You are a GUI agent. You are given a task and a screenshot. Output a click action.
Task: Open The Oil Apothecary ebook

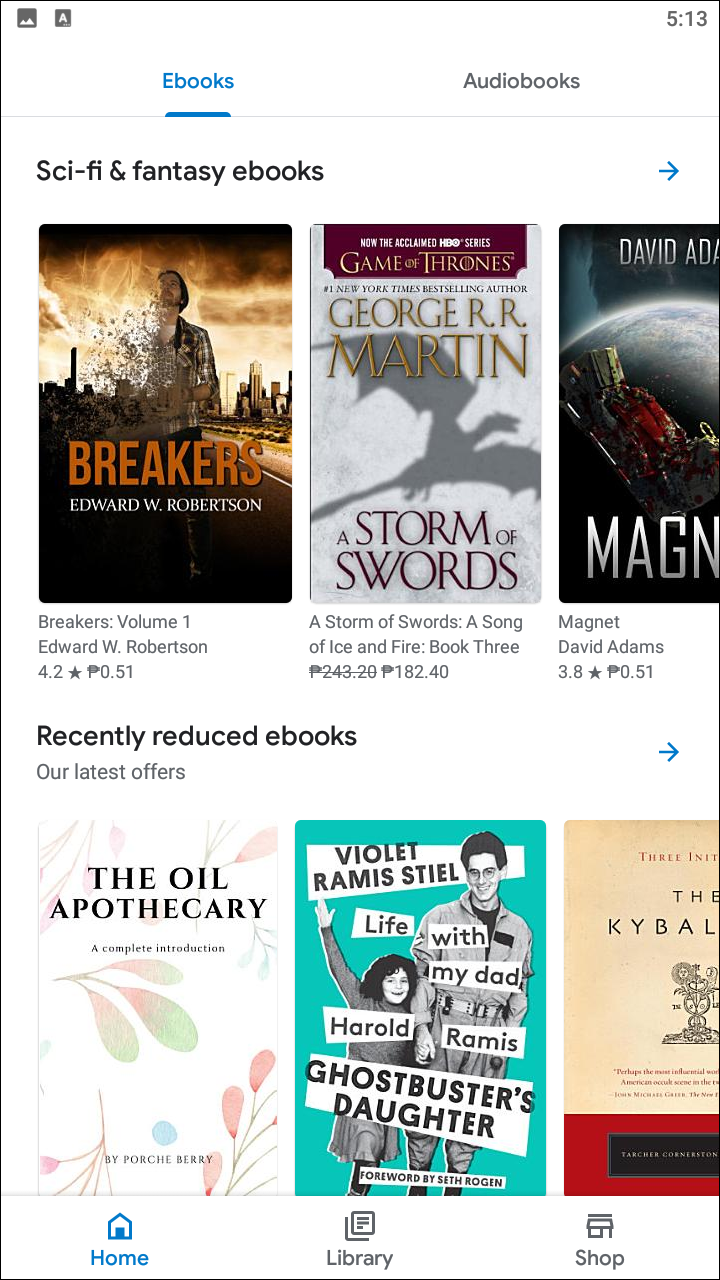point(158,1005)
